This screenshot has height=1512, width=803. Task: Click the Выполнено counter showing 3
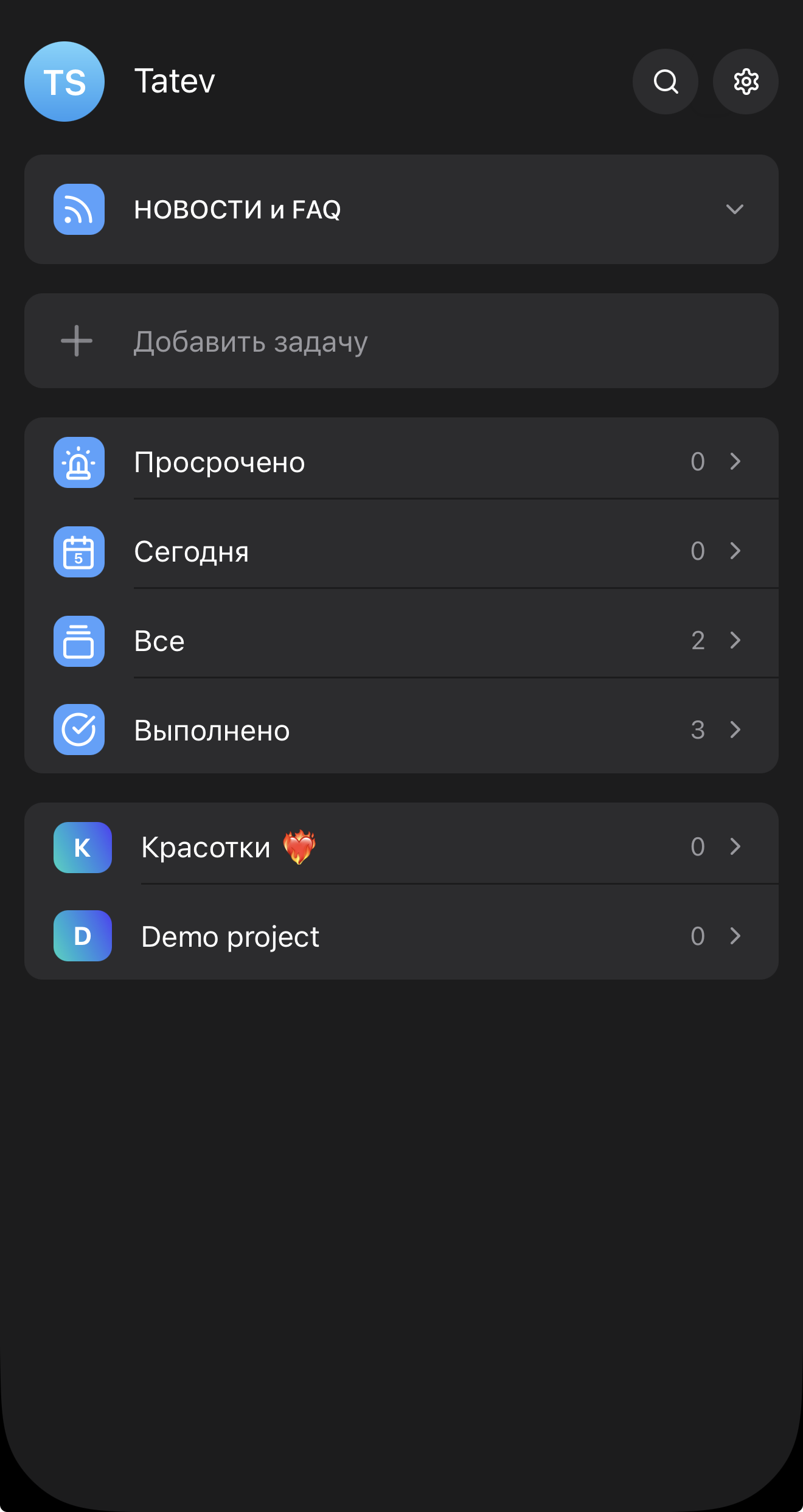tap(698, 730)
